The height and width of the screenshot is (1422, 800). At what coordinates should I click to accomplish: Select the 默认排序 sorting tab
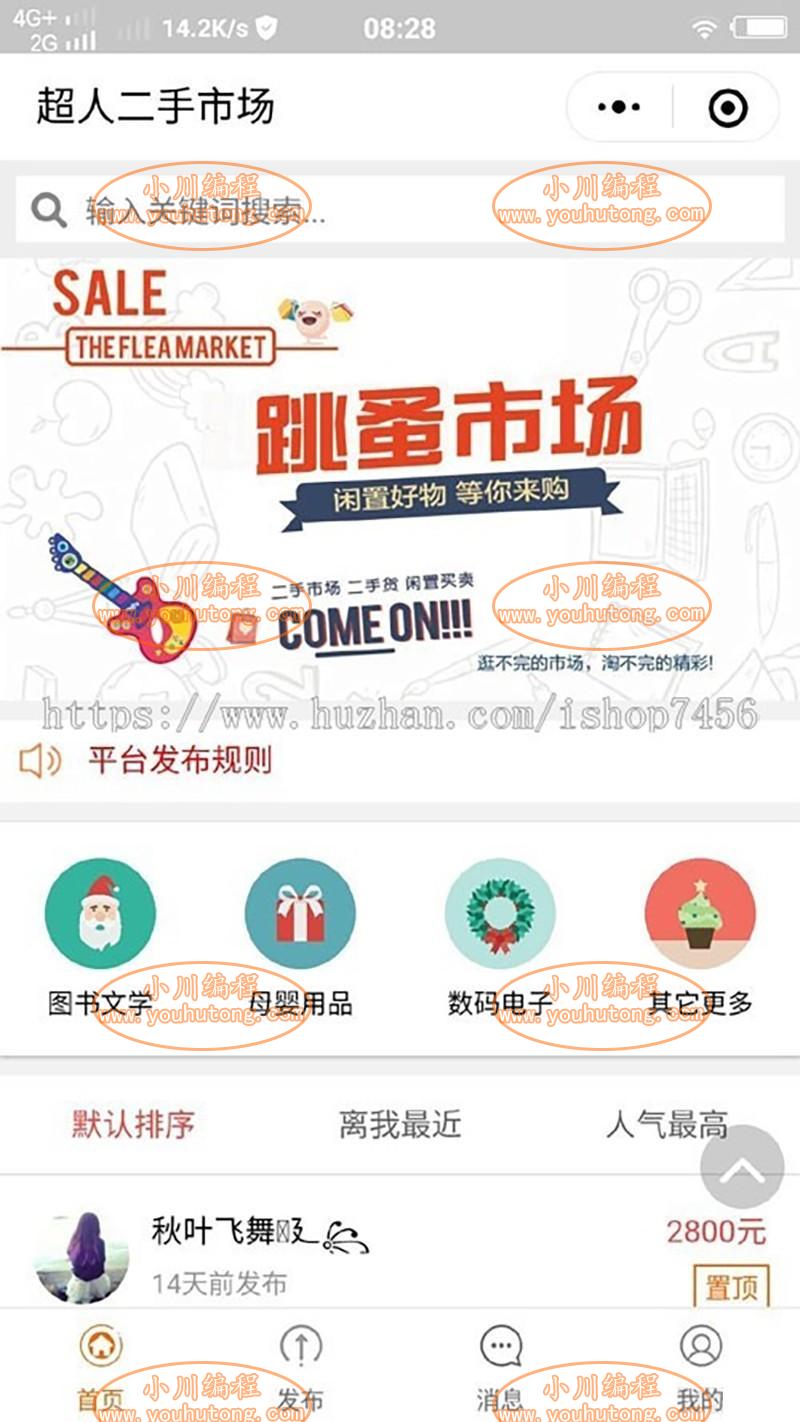(133, 1124)
